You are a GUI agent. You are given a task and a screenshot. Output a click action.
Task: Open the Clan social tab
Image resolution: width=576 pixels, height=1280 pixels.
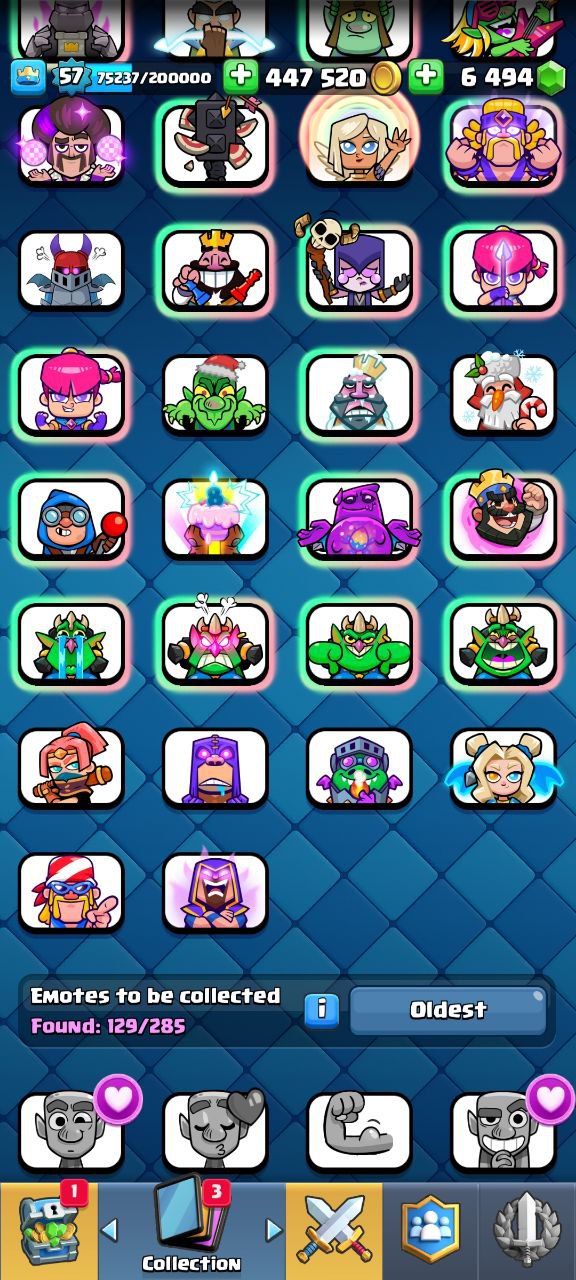pos(430,1228)
